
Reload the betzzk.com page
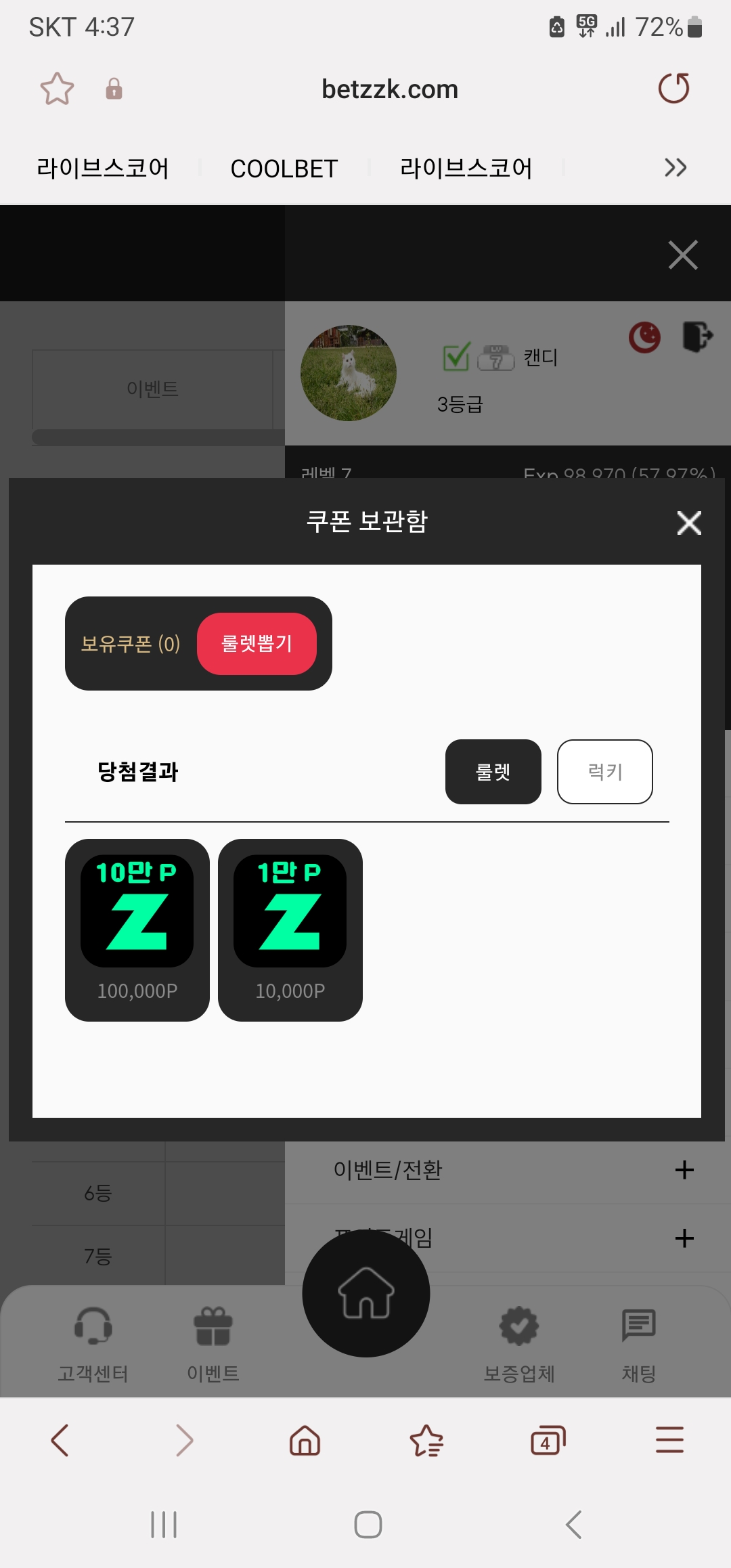pos(673,89)
